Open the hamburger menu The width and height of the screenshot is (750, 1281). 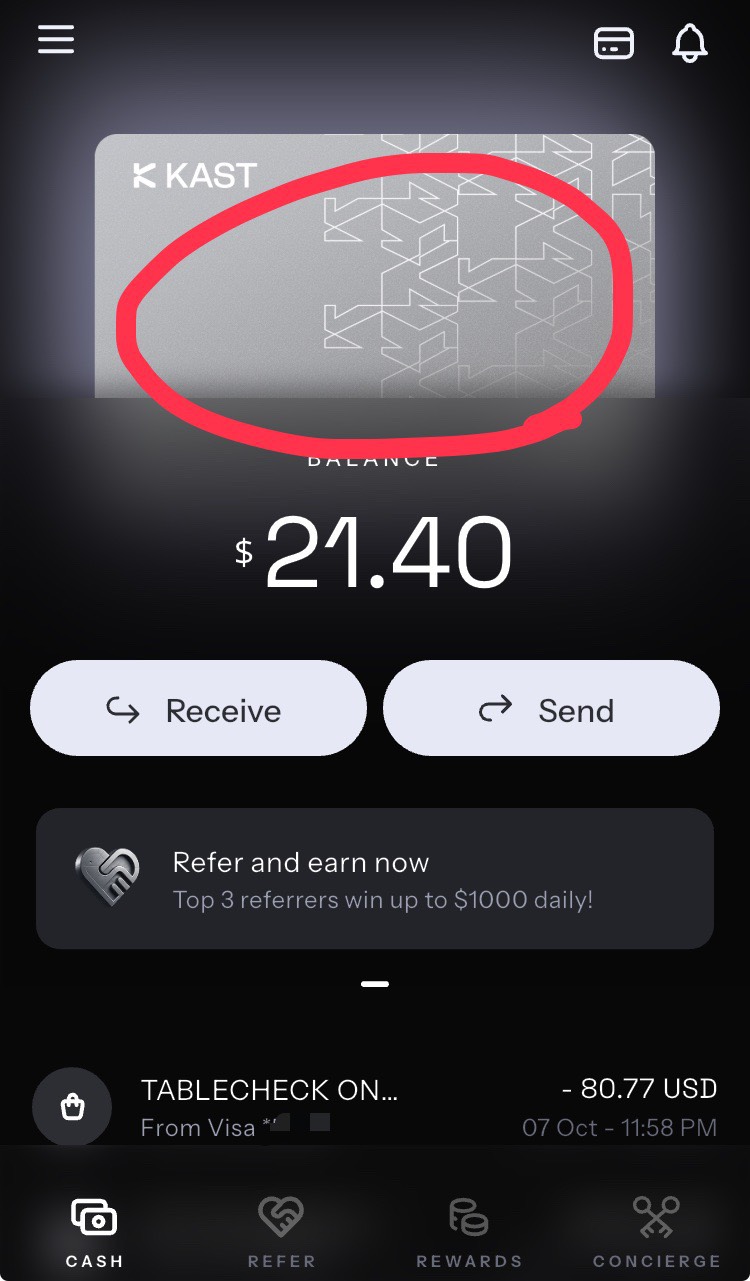click(56, 40)
